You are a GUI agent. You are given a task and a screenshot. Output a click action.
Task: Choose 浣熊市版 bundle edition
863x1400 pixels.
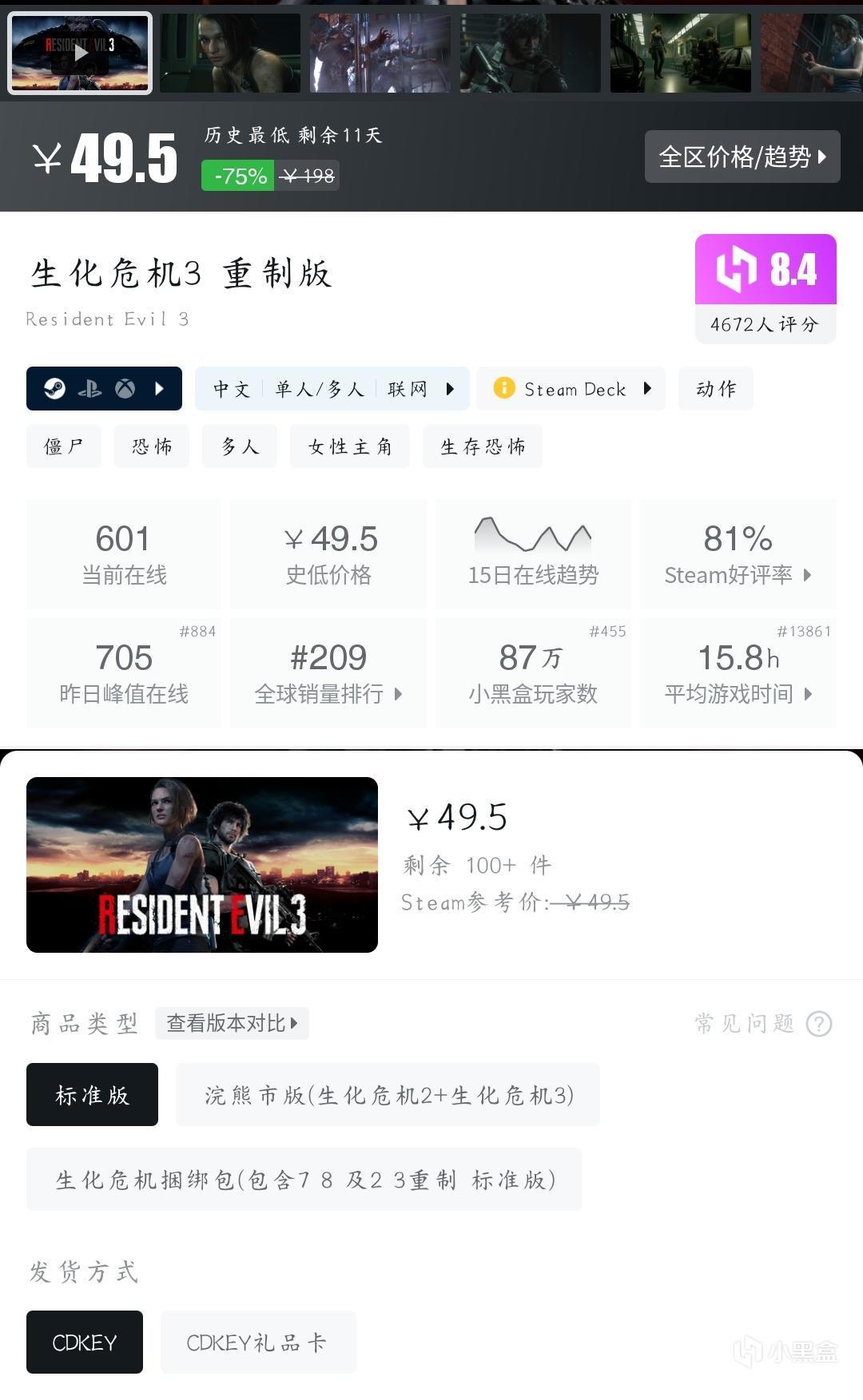pyautogui.click(x=388, y=1095)
